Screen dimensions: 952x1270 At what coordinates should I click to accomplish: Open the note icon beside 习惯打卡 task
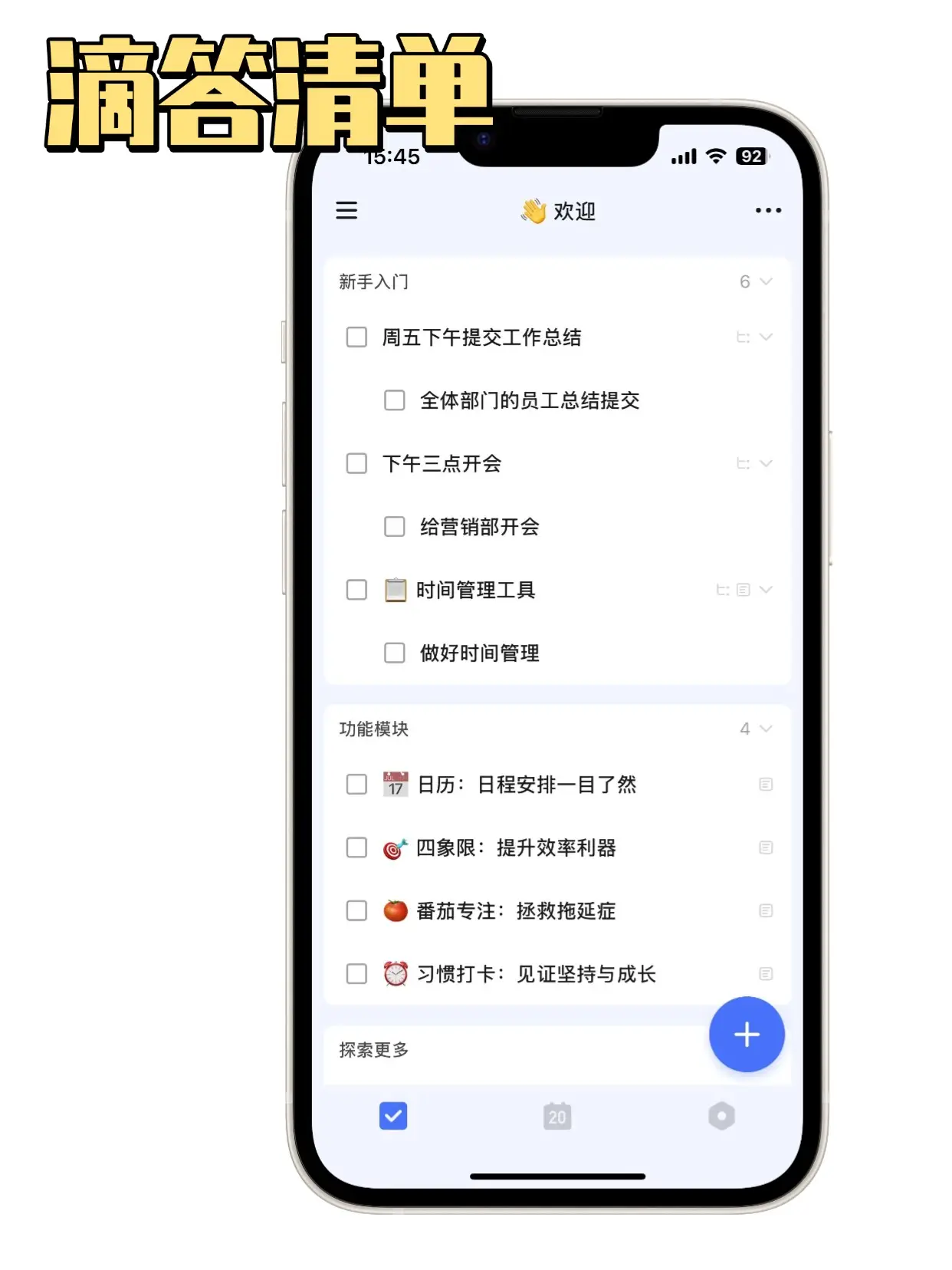[764, 973]
